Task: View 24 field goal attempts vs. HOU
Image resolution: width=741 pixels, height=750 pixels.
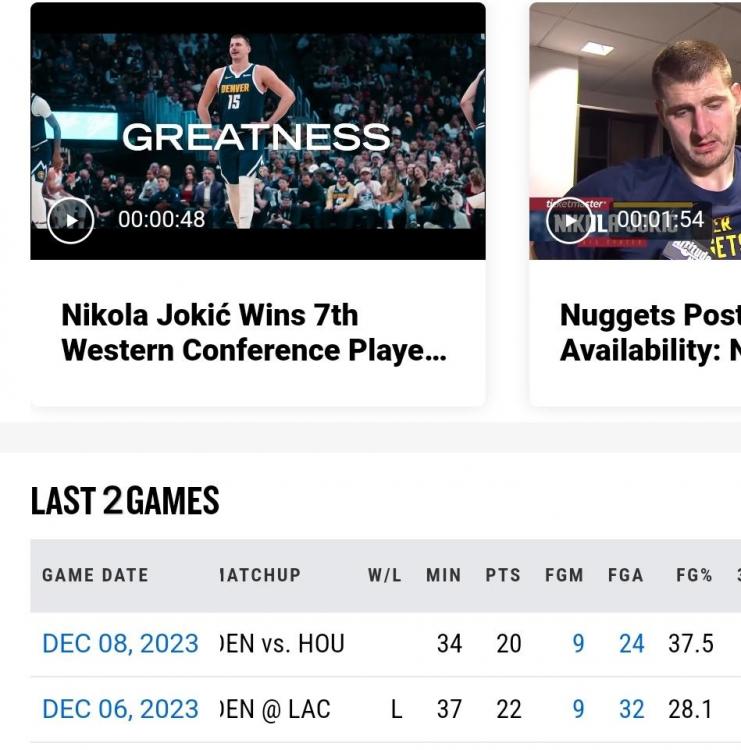Action: click(x=631, y=644)
